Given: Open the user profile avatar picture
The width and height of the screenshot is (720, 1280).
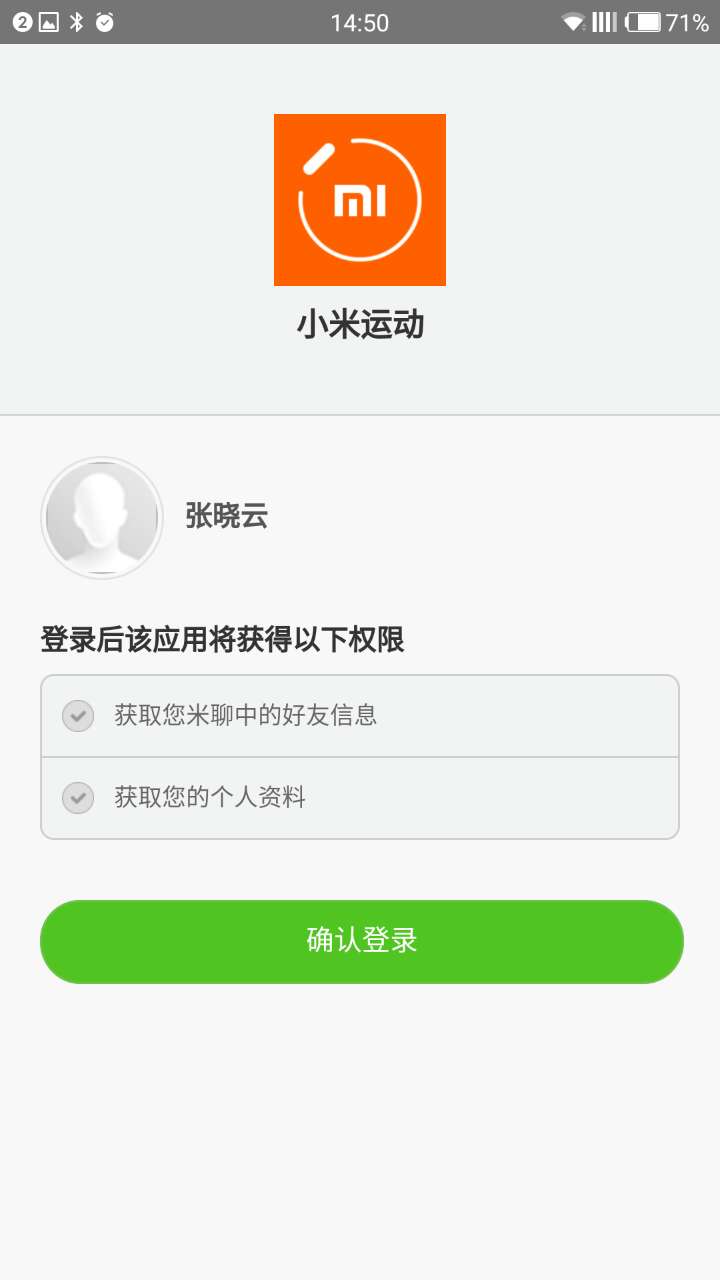Looking at the screenshot, I should tap(101, 517).
